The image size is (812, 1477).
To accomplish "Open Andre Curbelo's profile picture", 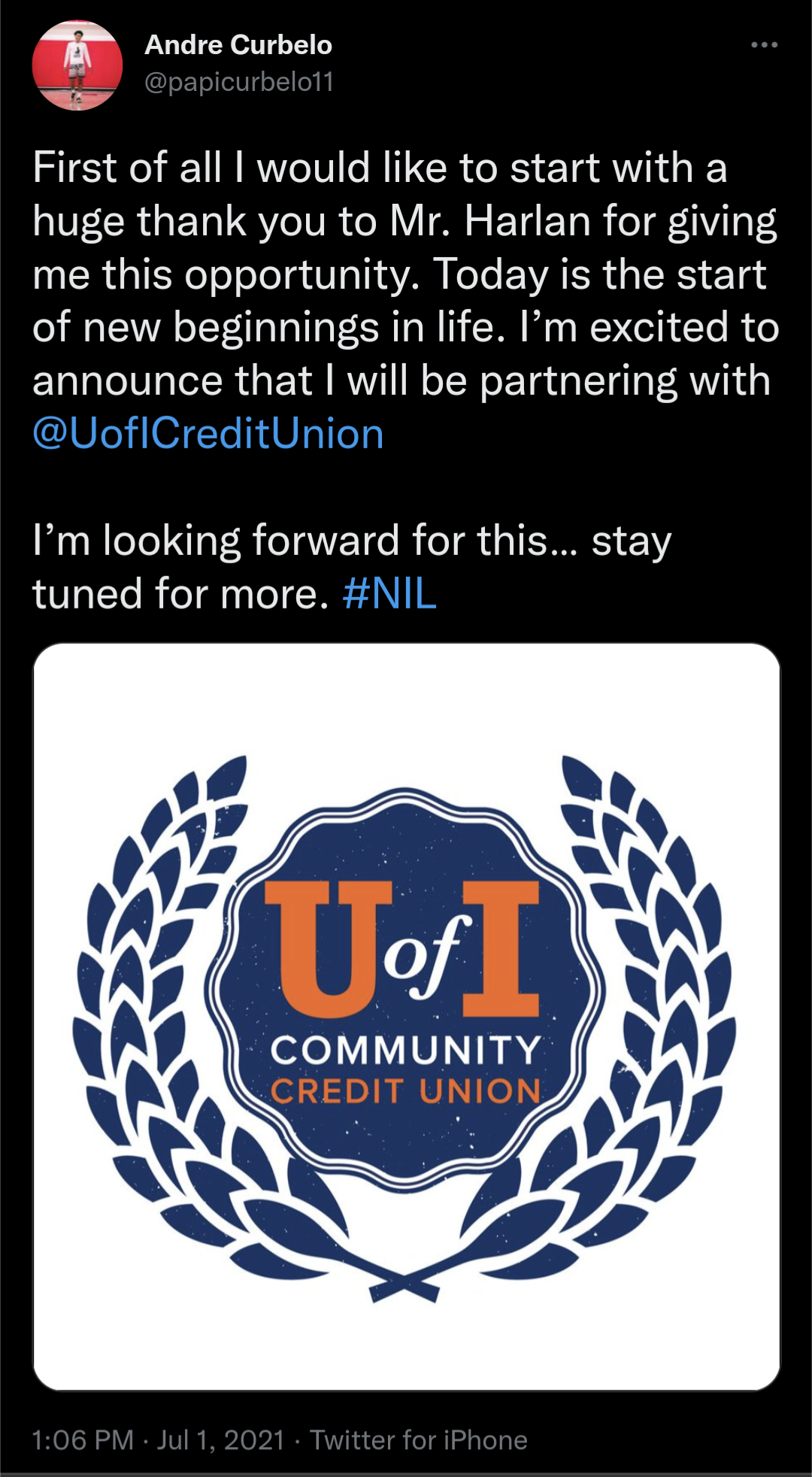I will click(x=75, y=64).
